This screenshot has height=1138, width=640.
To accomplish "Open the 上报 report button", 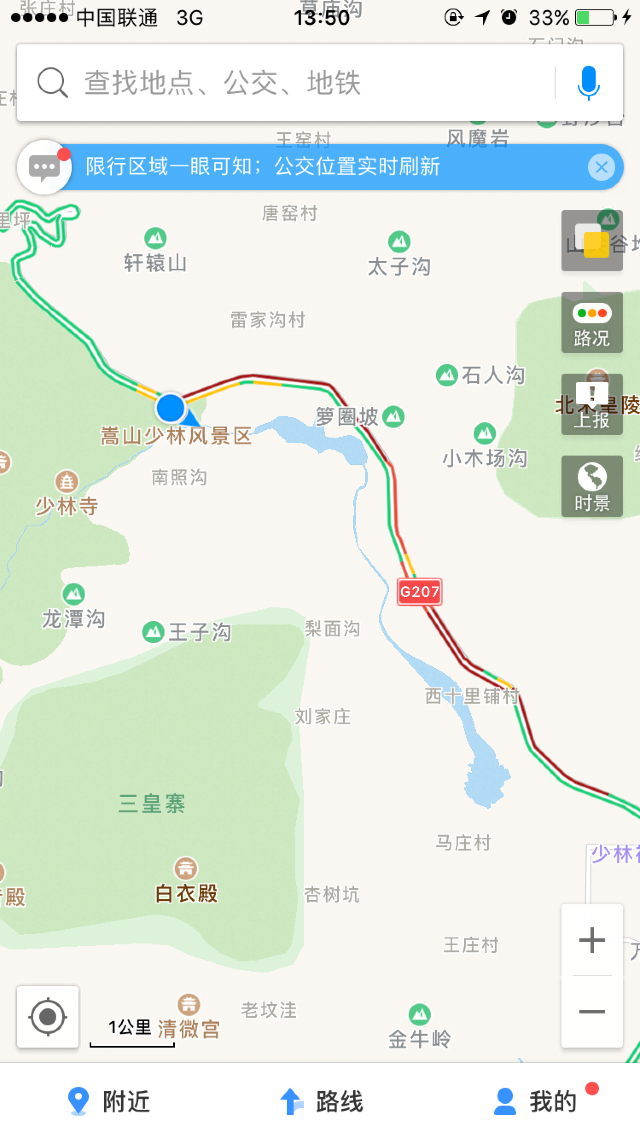I will pos(592,405).
